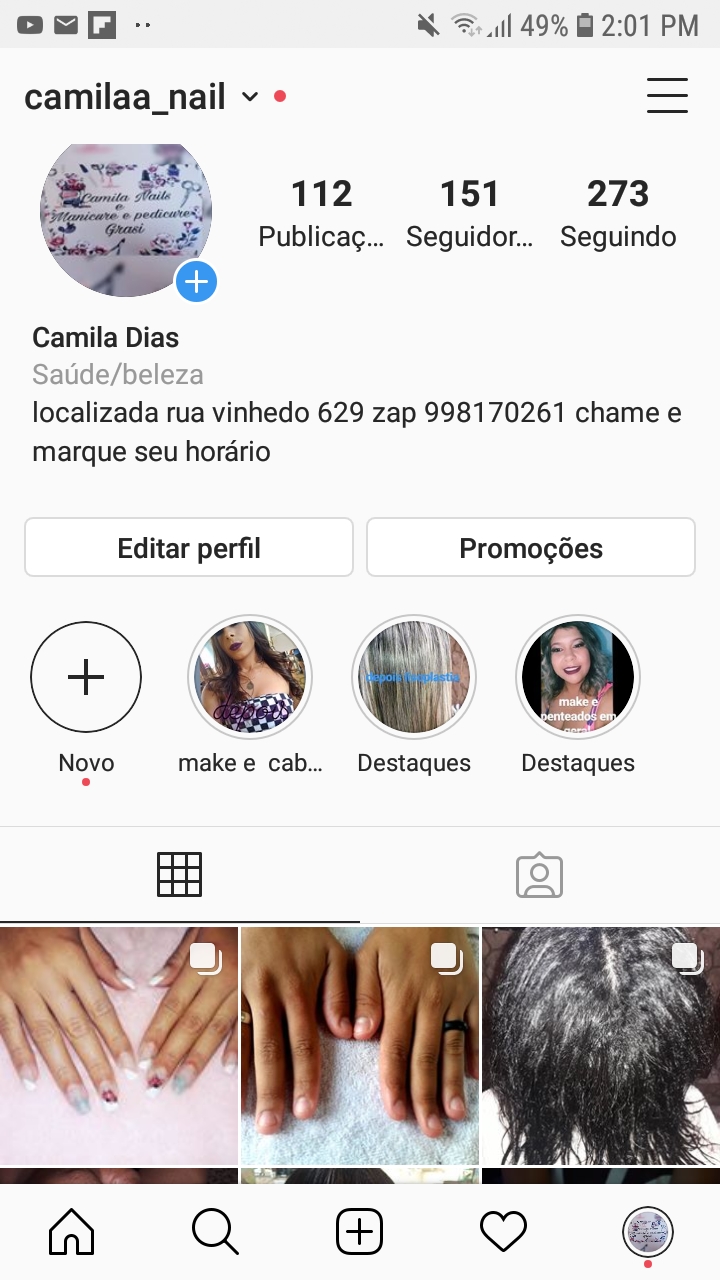The width and height of the screenshot is (720, 1280).
Task: View the 151 Seguidores list
Action: pyautogui.click(x=469, y=213)
